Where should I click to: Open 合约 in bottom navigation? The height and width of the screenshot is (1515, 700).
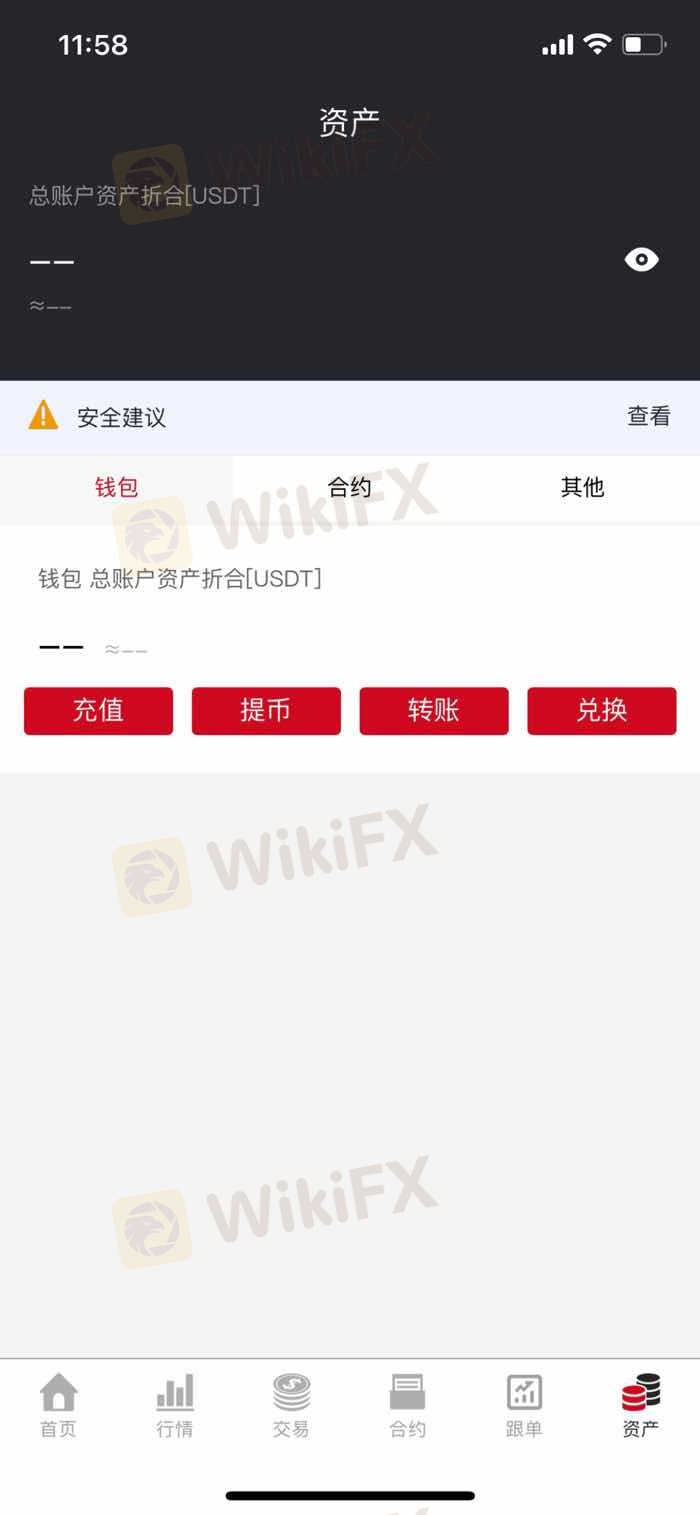click(408, 1405)
